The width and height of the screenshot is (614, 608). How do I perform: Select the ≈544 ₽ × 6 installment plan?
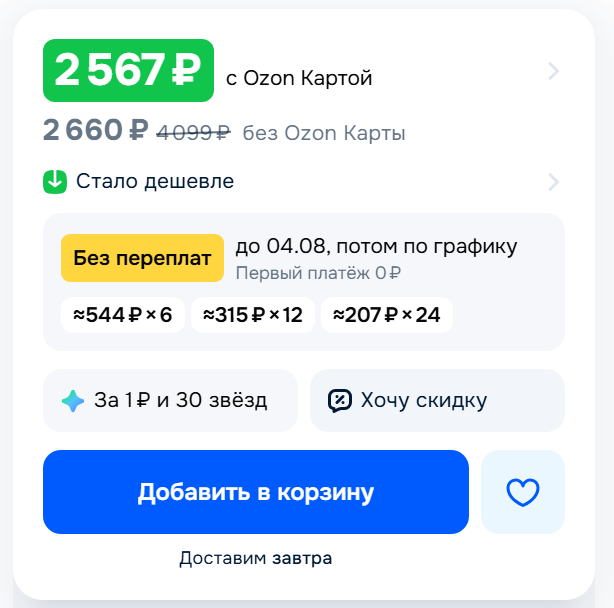coord(123,315)
